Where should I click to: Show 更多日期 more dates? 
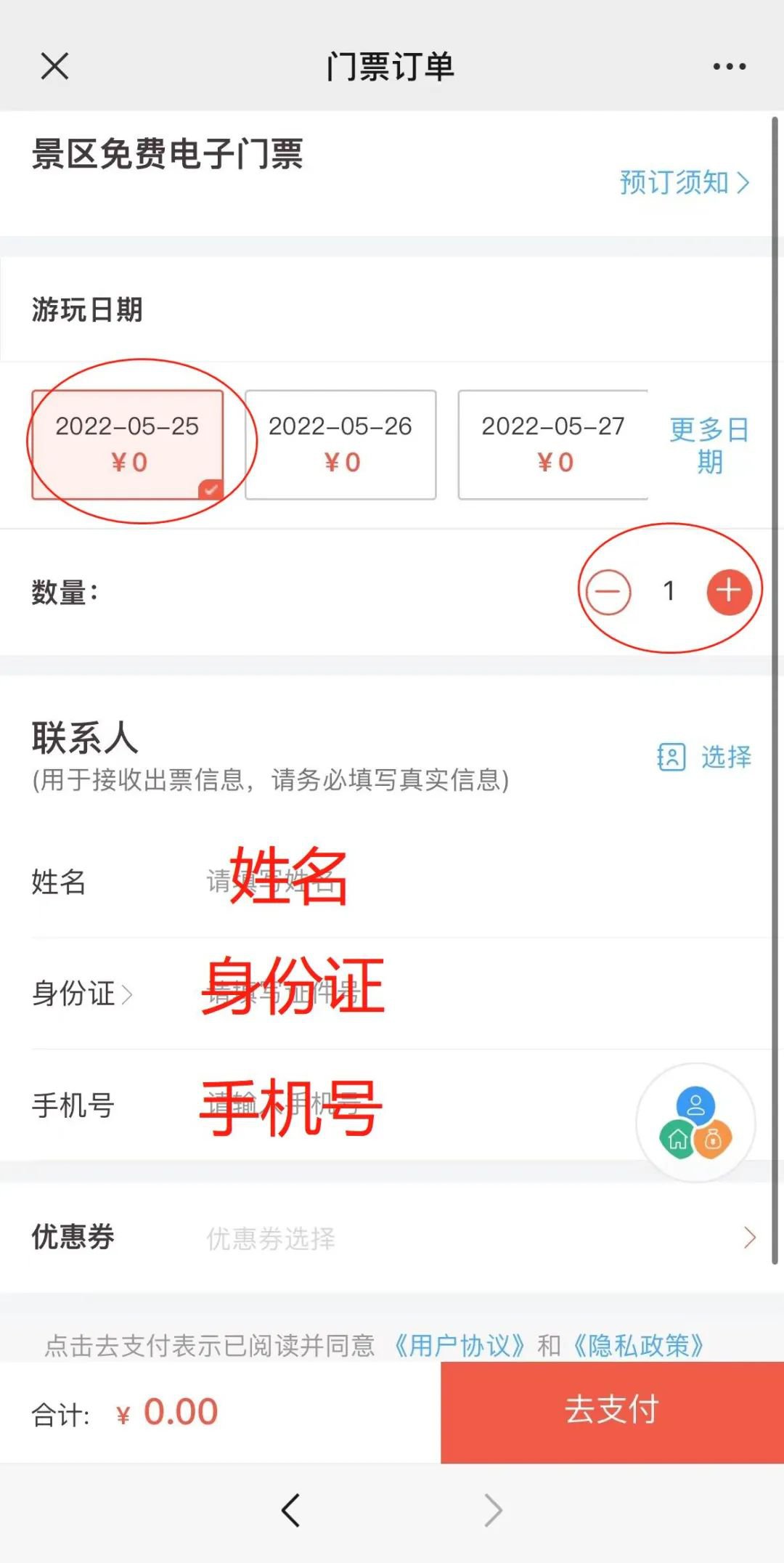pos(709,444)
